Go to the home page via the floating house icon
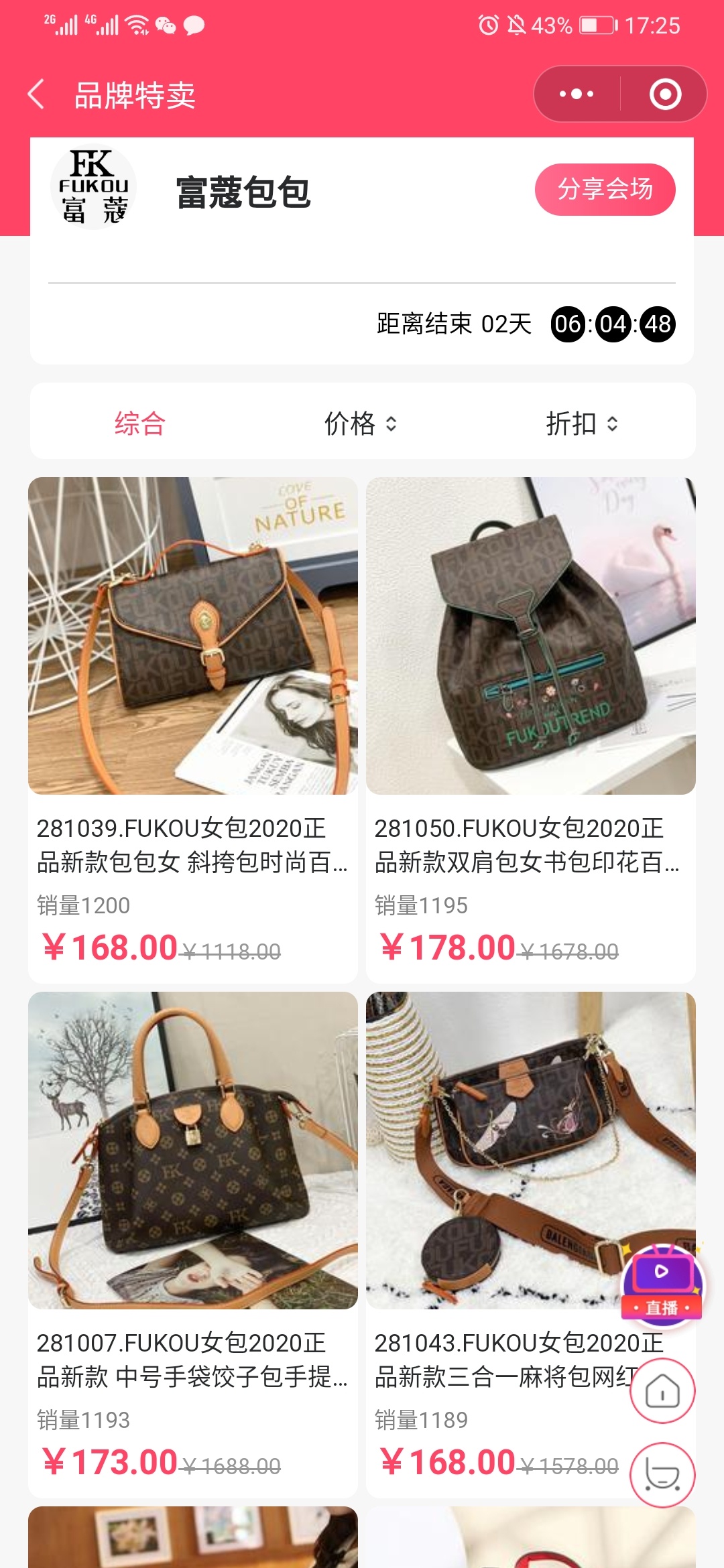The image size is (724, 1568). (x=662, y=1391)
